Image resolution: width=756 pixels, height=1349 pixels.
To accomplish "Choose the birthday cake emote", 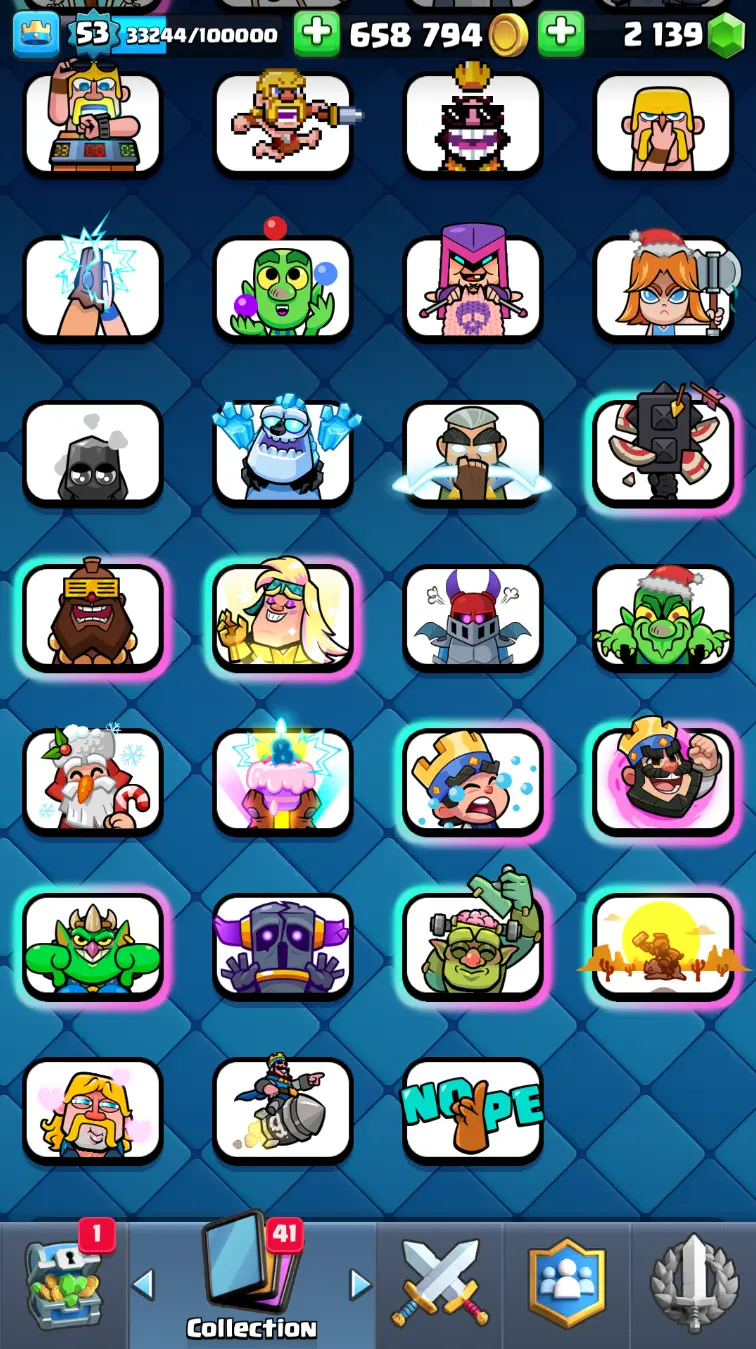I will [x=283, y=781].
